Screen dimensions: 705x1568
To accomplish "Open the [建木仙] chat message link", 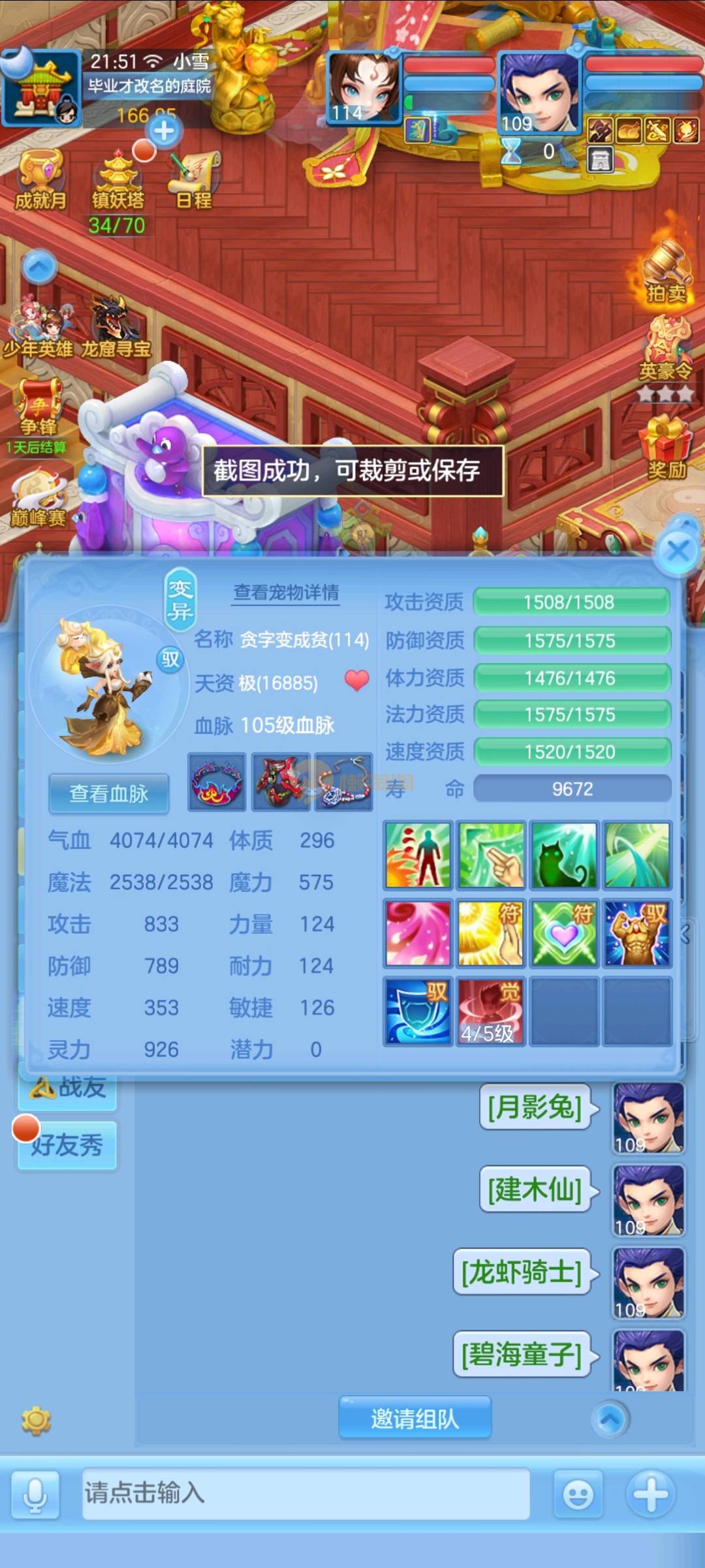I will click(x=535, y=1190).
